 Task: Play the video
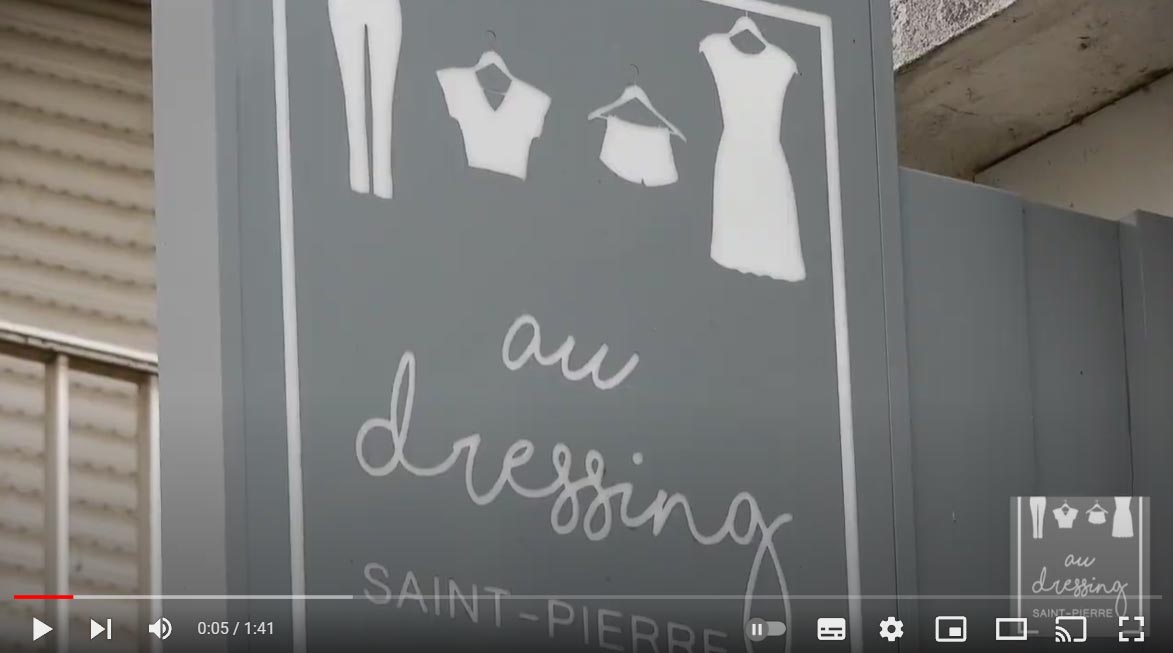coord(41,629)
